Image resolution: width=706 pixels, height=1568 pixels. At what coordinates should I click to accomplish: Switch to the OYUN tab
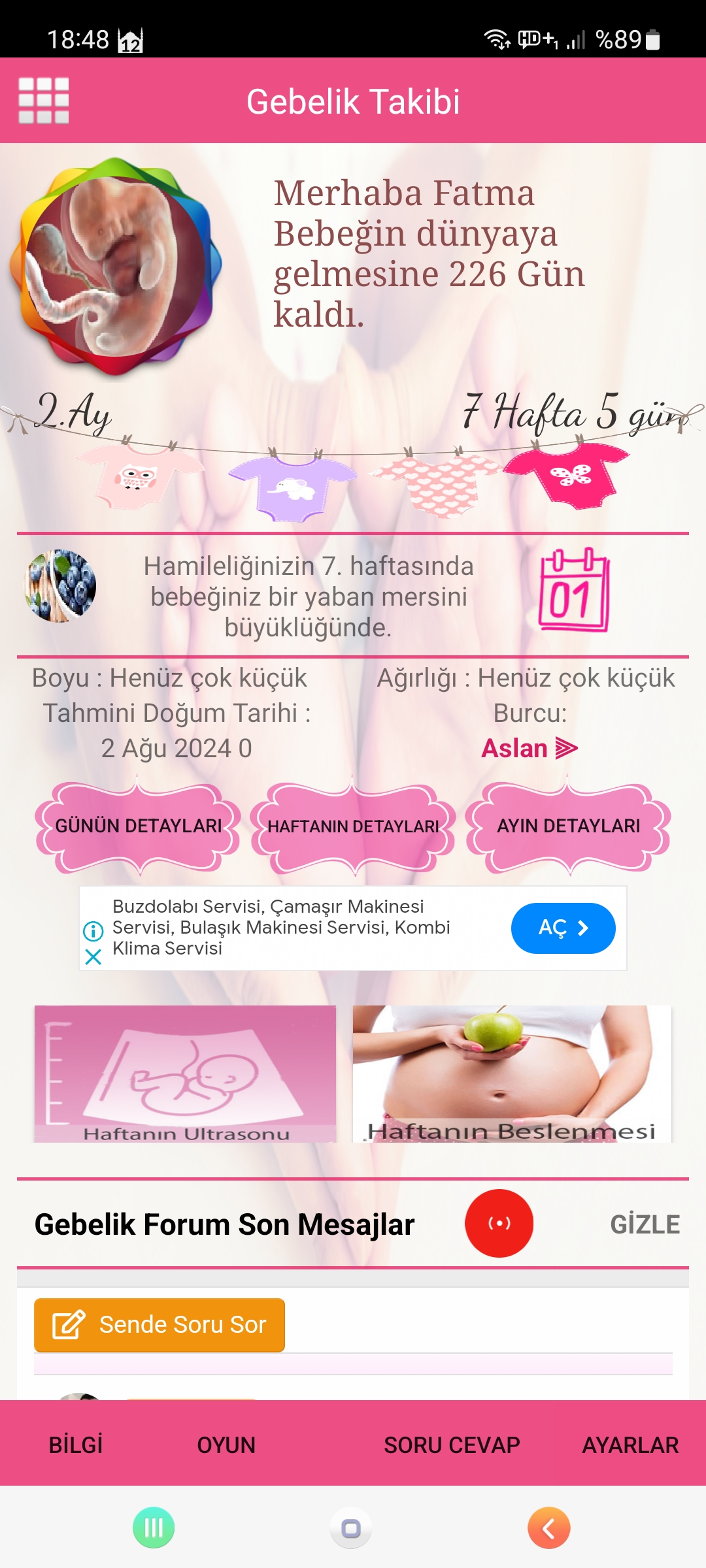click(226, 1445)
